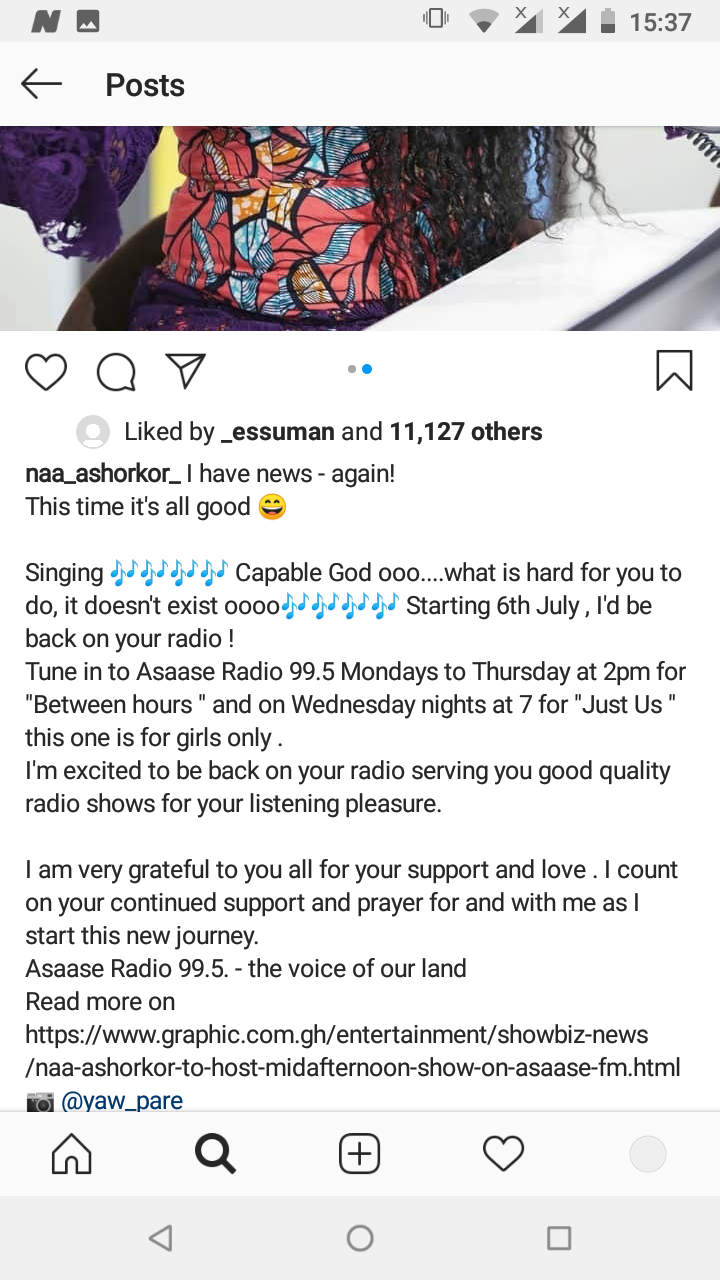Open the Activity heart tab
The height and width of the screenshot is (1280, 720).
coord(503,1155)
